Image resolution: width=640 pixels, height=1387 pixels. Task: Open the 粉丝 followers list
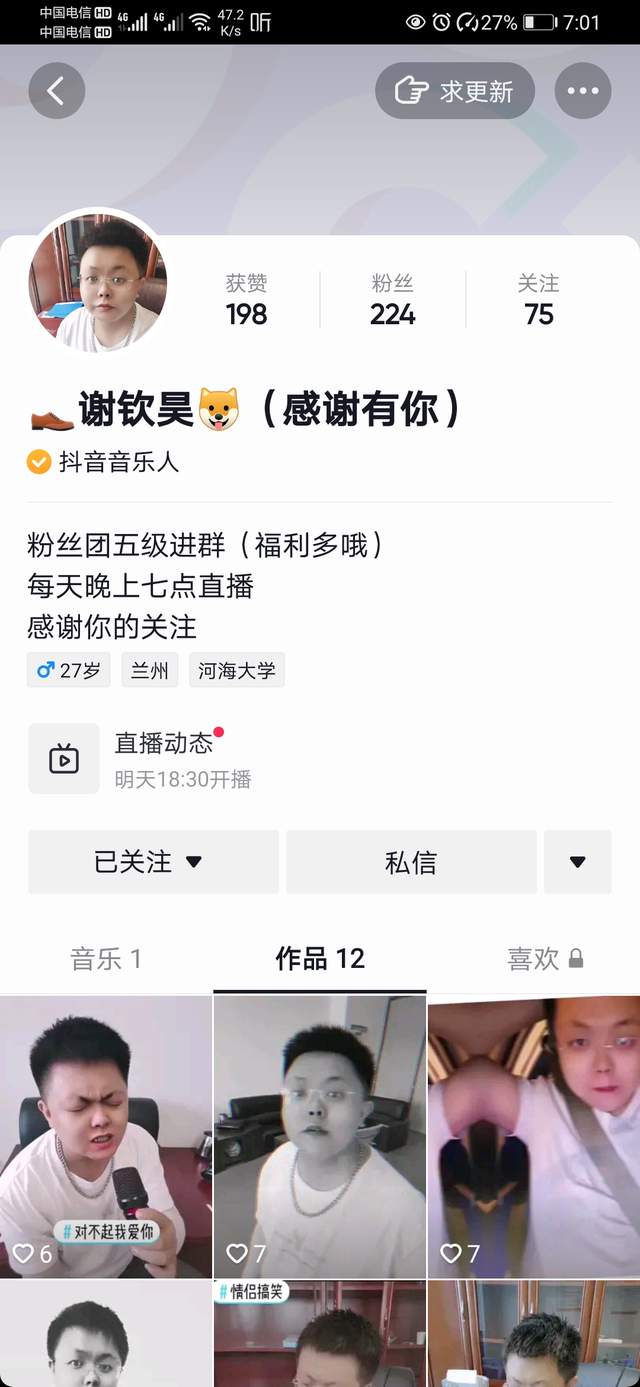(x=392, y=300)
